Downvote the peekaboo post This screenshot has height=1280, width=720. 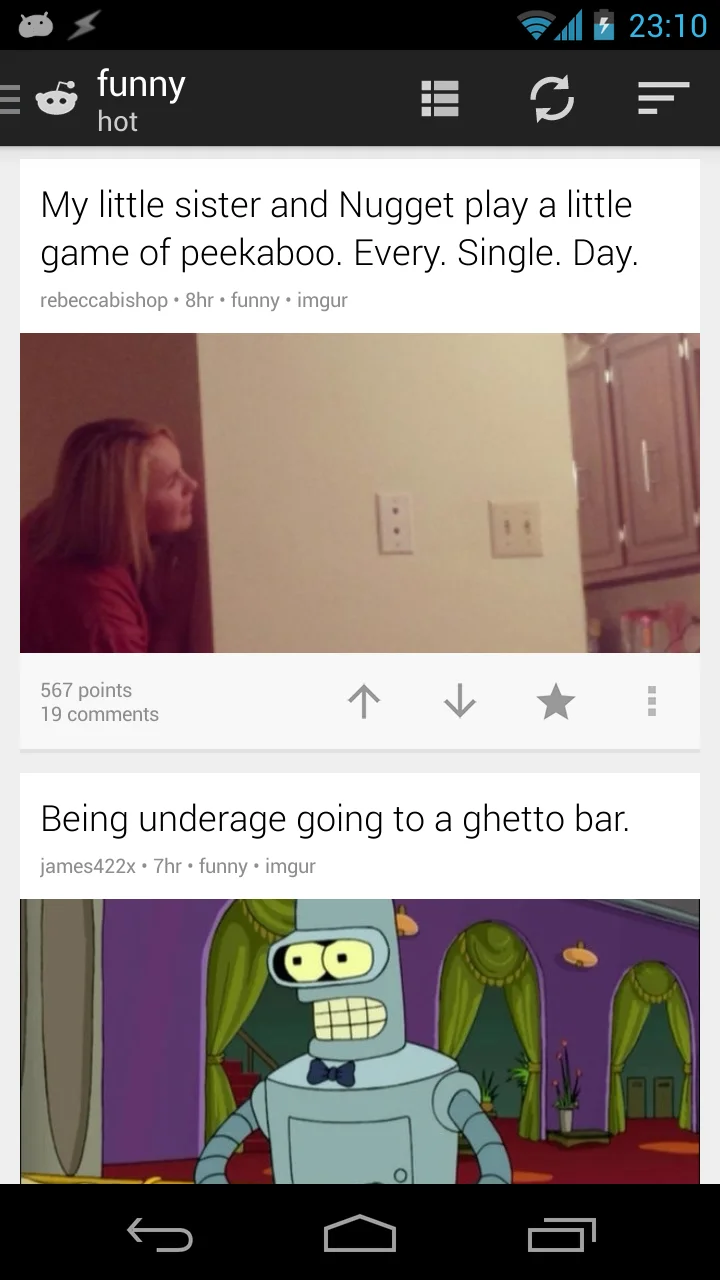pyautogui.click(x=460, y=702)
